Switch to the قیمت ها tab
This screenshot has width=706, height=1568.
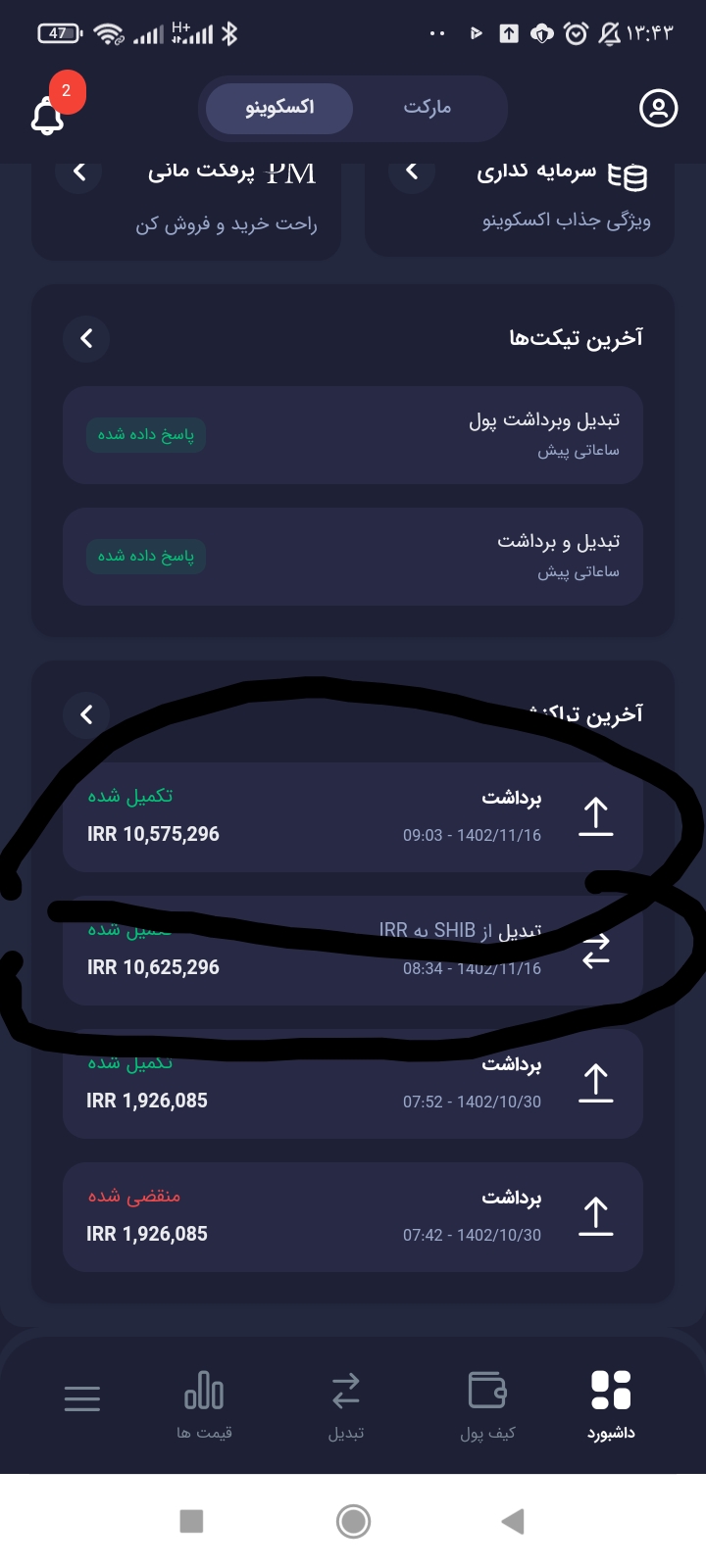pyautogui.click(x=204, y=1405)
